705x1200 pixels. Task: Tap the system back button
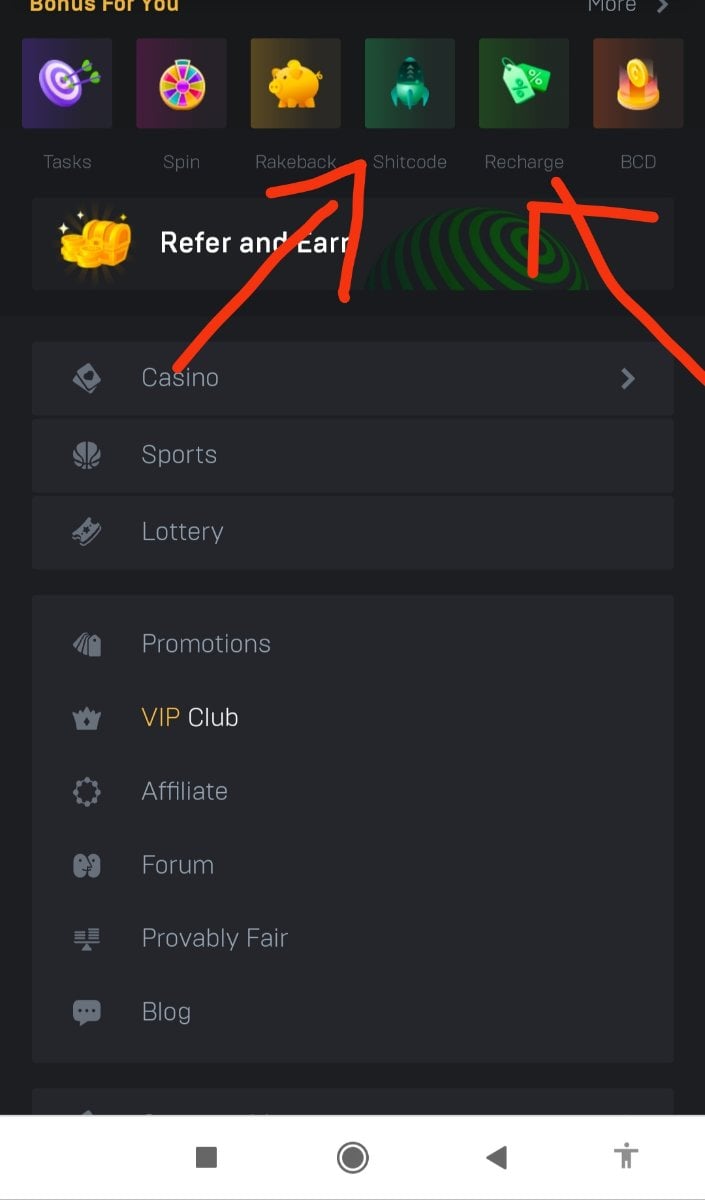pyautogui.click(x=496, y=1158)
